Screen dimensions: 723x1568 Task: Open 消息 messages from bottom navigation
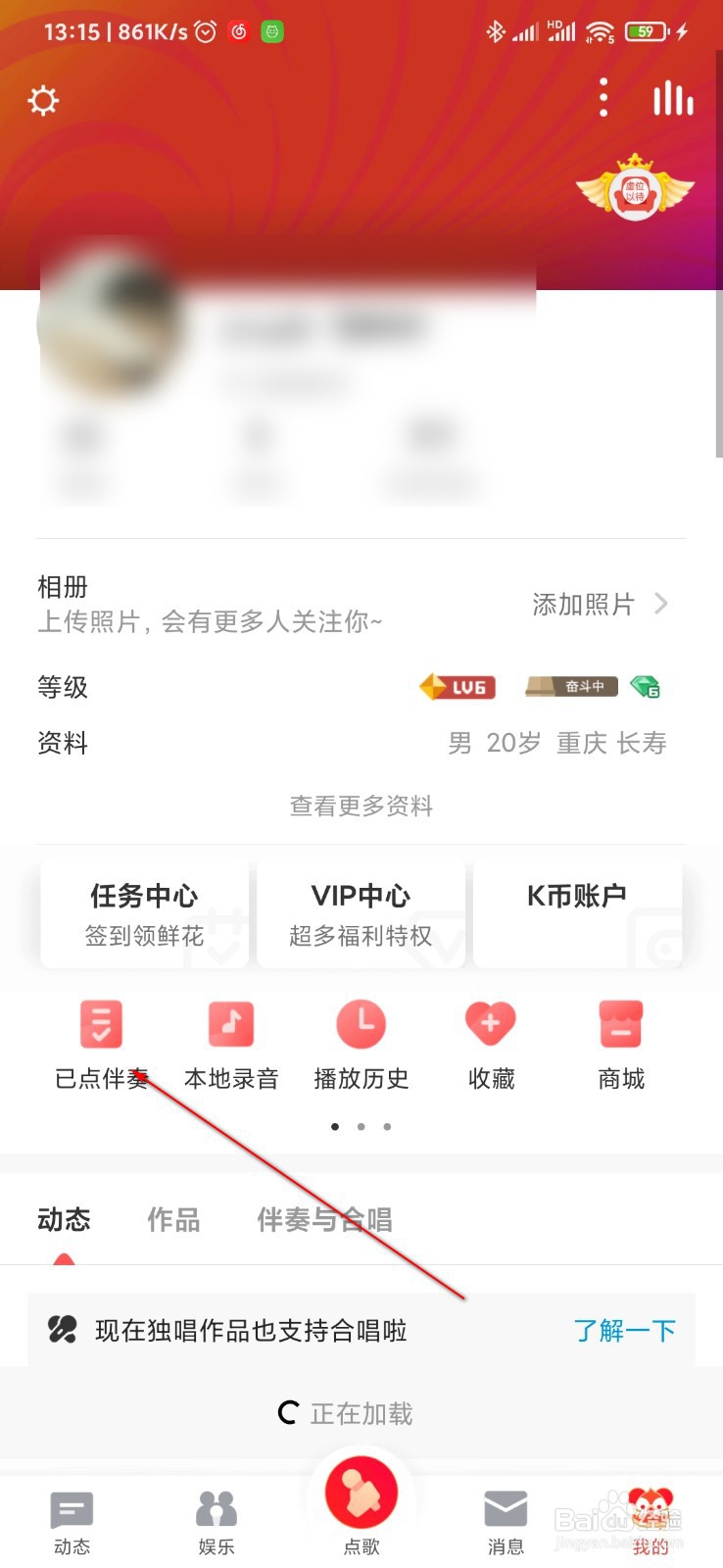pyautogui.click(x=506, y=1519)
